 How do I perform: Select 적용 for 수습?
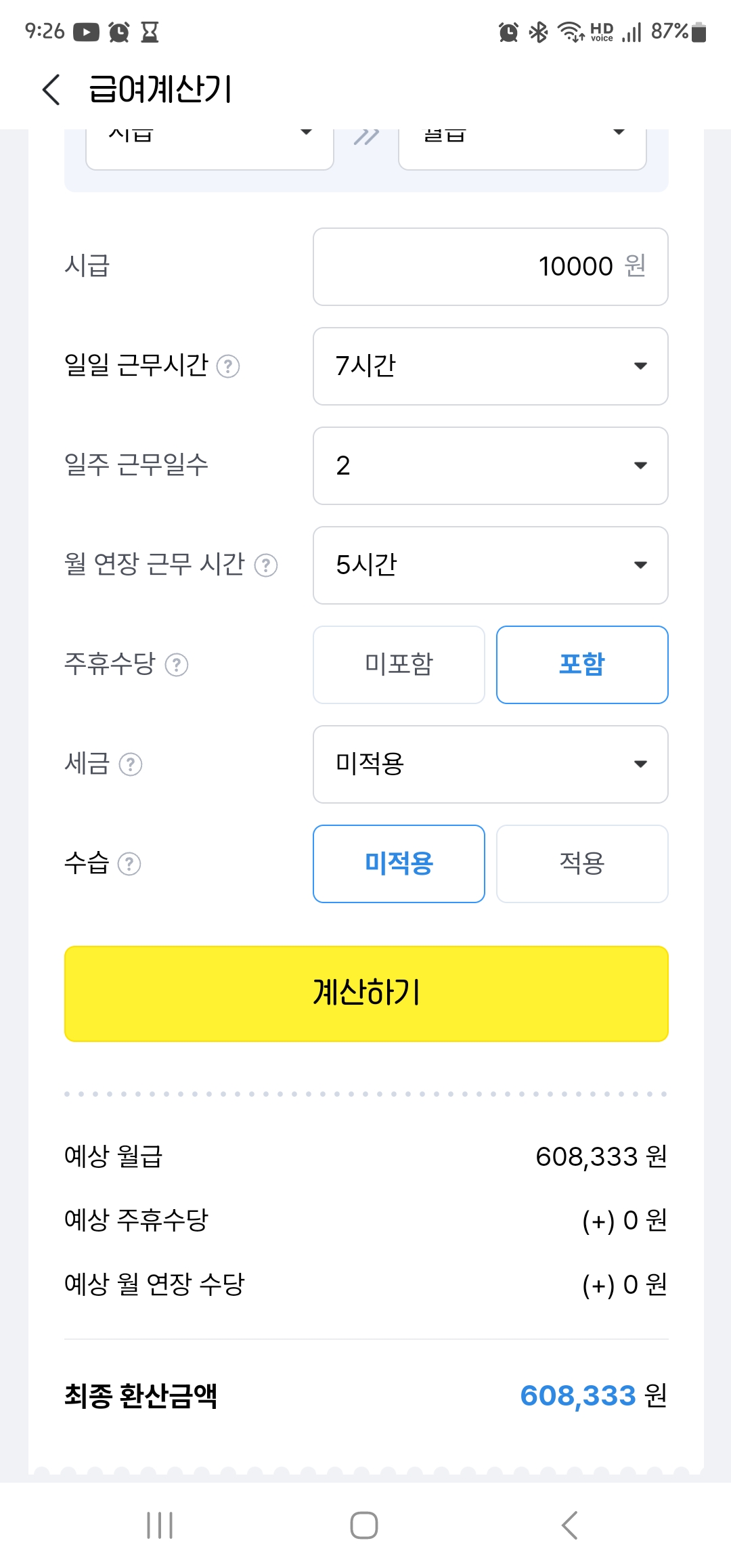point(582,864)
